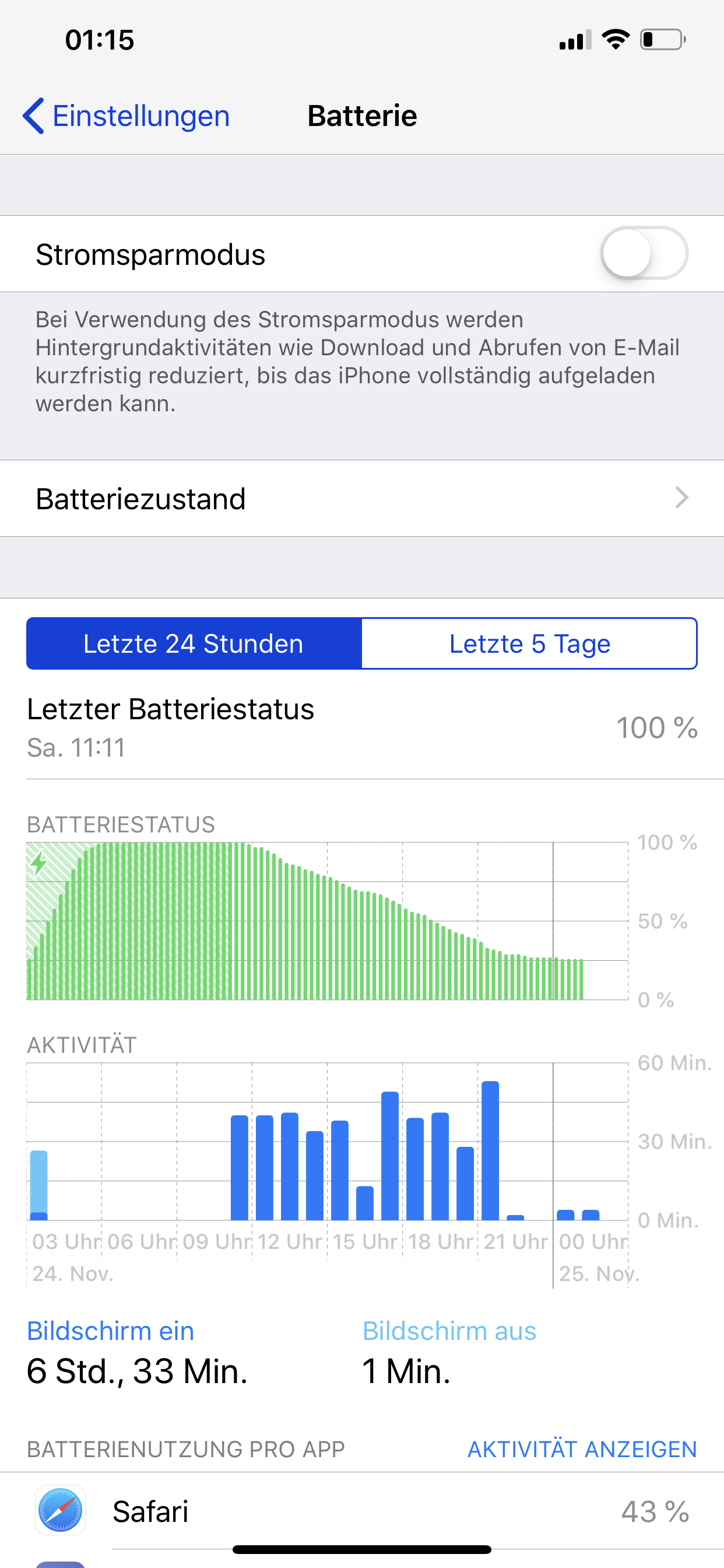The height and width of the screenshot is (1568, 724).
Task: Open Batteriezustand details
Action: coord(362,498)
